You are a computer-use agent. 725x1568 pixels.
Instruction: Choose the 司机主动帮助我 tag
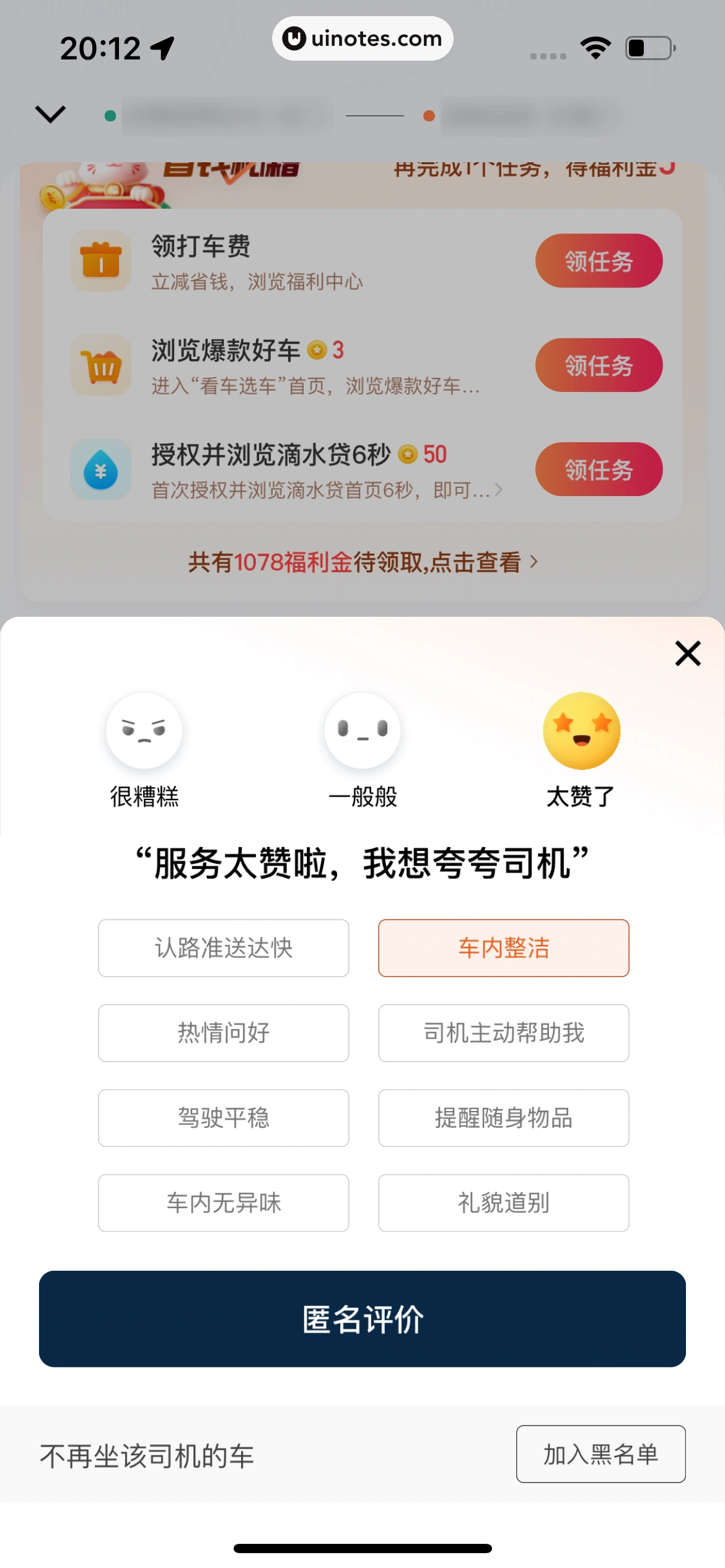pyautogui.click(x=503, y=1033)
